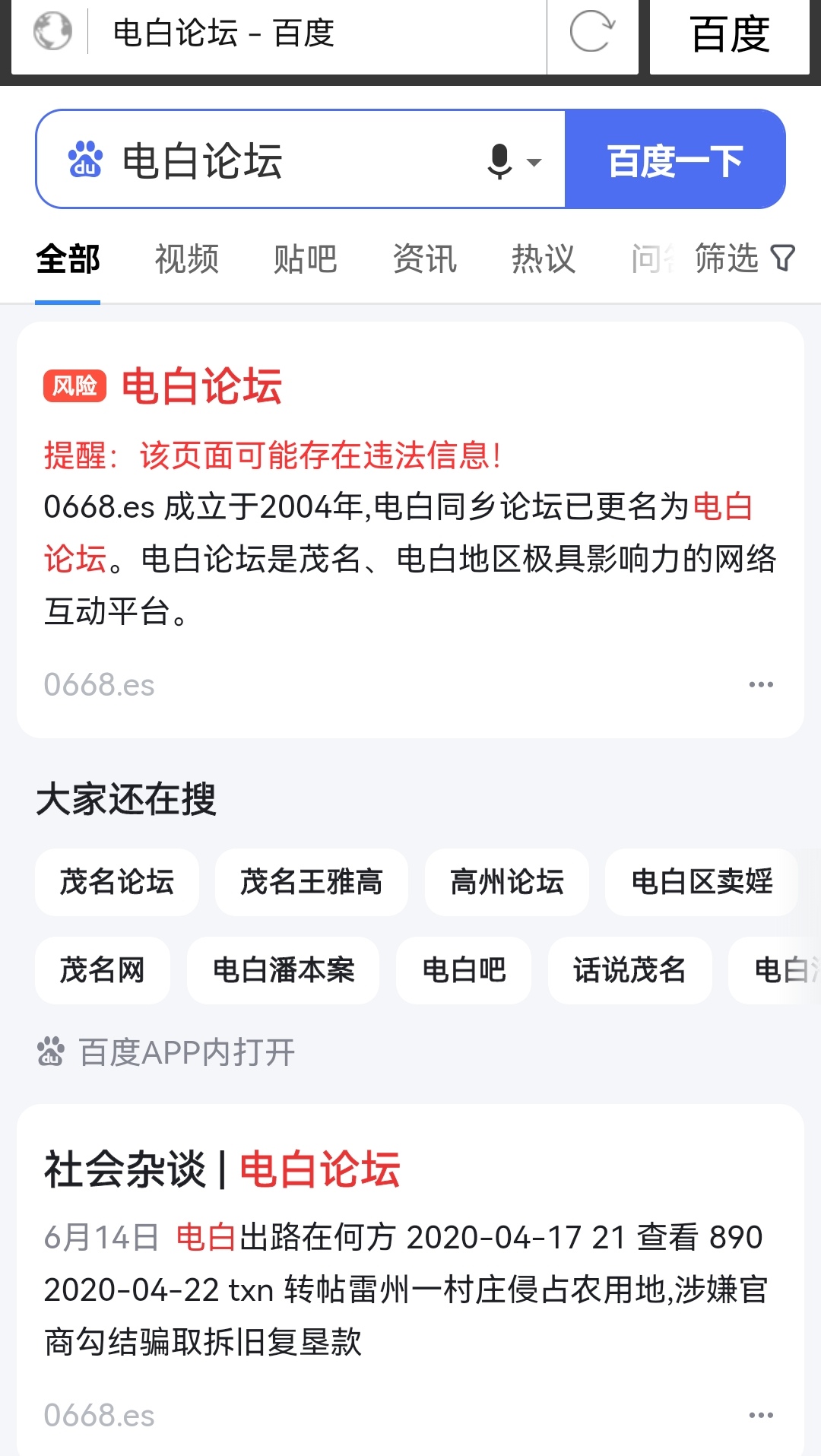Activate voice search microphone
Viewport: 821px width, 1456px height.
[499, 160]
